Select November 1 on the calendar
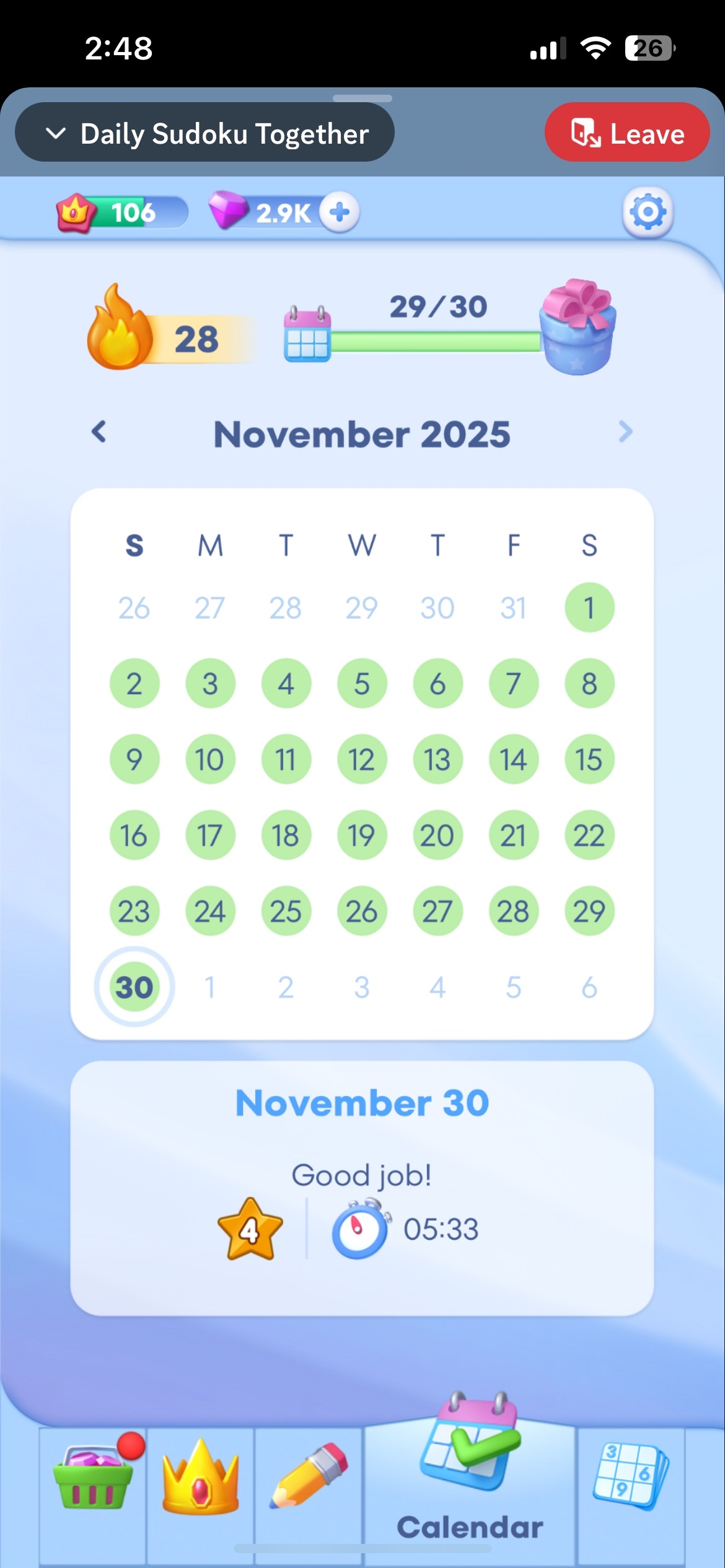The width and height of the screenshot is (725, 1568). click(589, 608)
